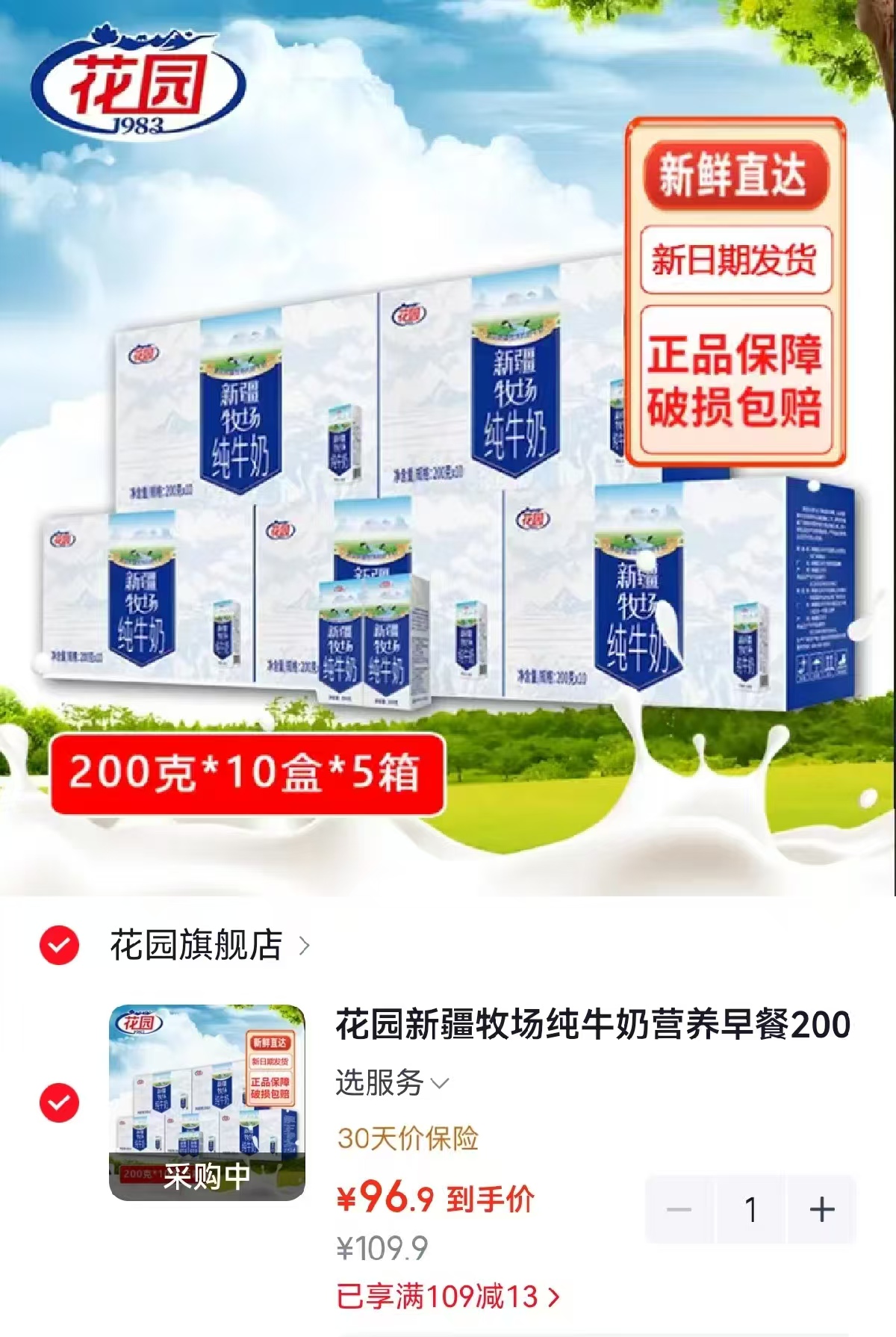This screenshot has width=896, height=1337.
Task: Uncheck the 花园旗舰店 store checkbox
Action: point(59,946)
